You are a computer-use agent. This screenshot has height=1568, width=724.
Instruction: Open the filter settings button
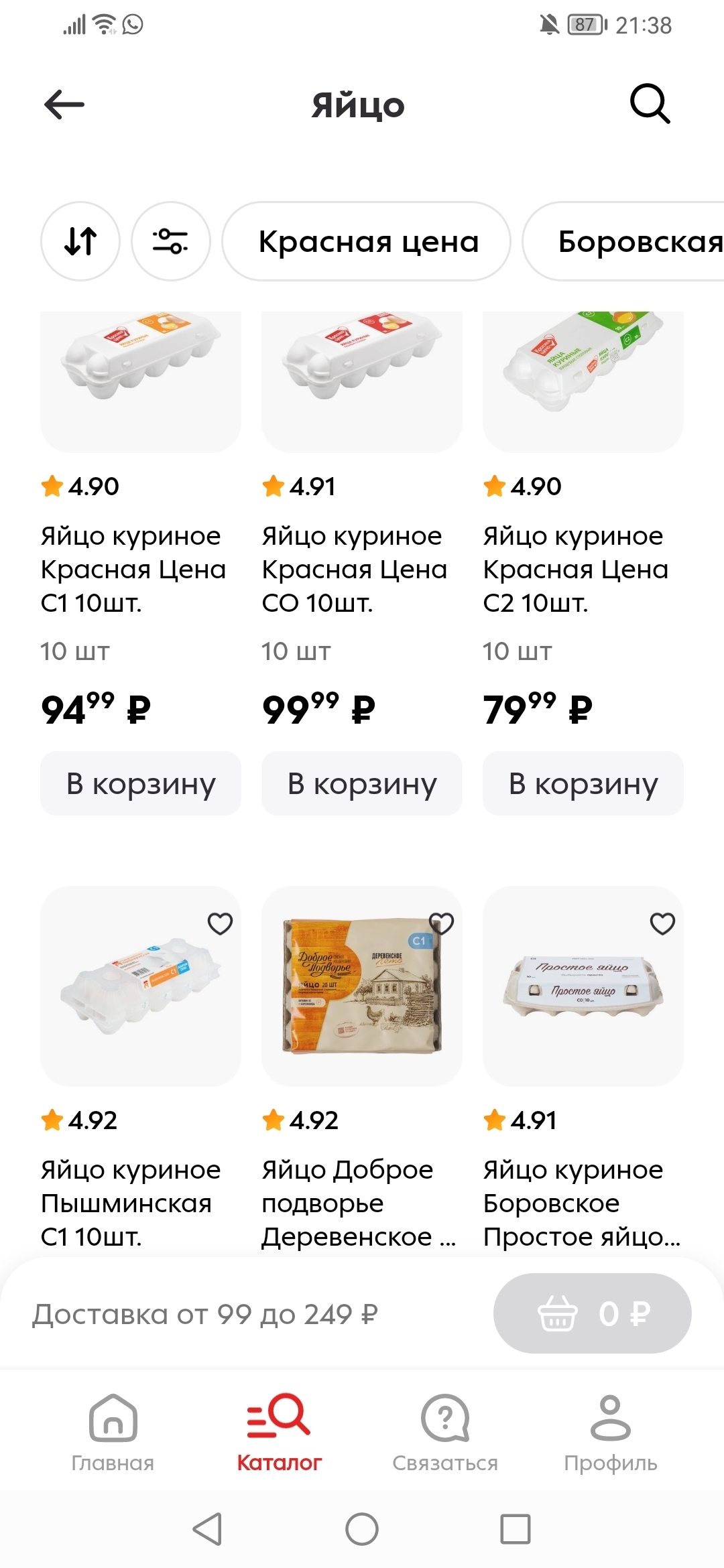click(170, 241)
